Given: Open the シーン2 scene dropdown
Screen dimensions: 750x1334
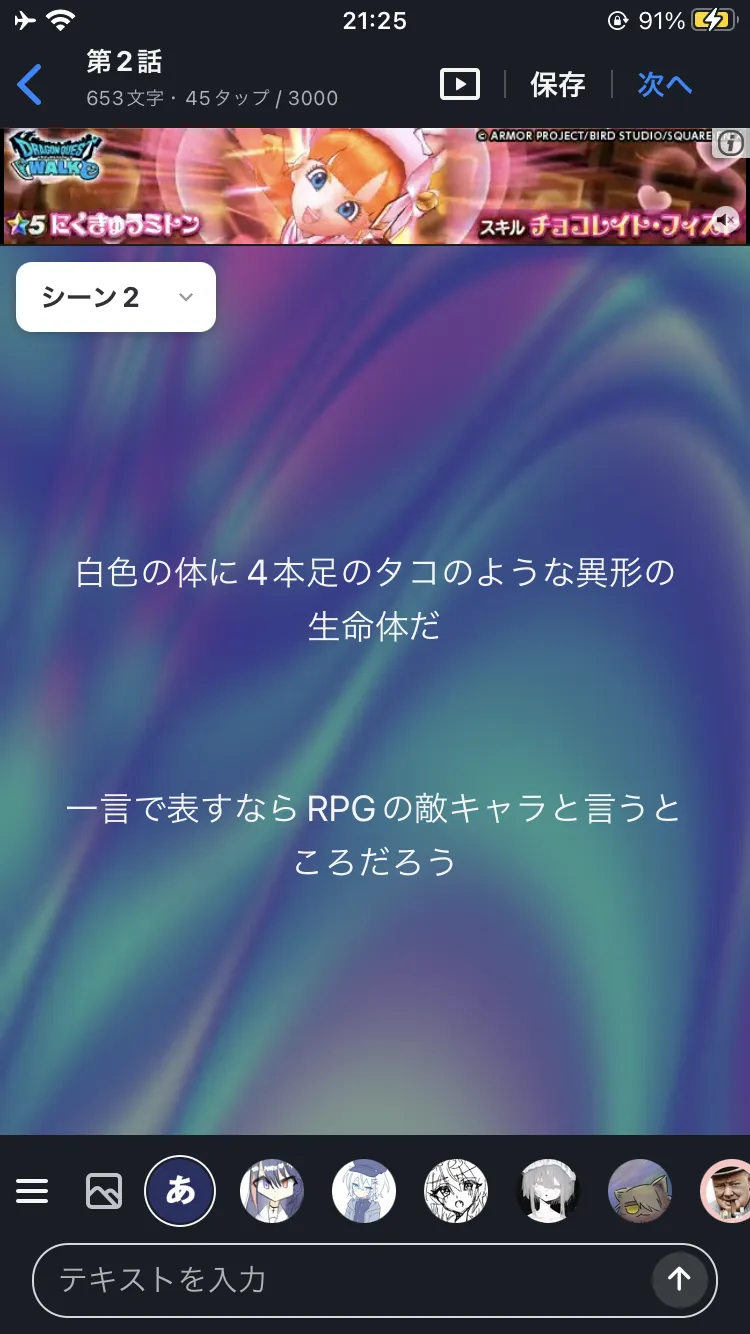Looking at the screenshot, I should (116, 297).
